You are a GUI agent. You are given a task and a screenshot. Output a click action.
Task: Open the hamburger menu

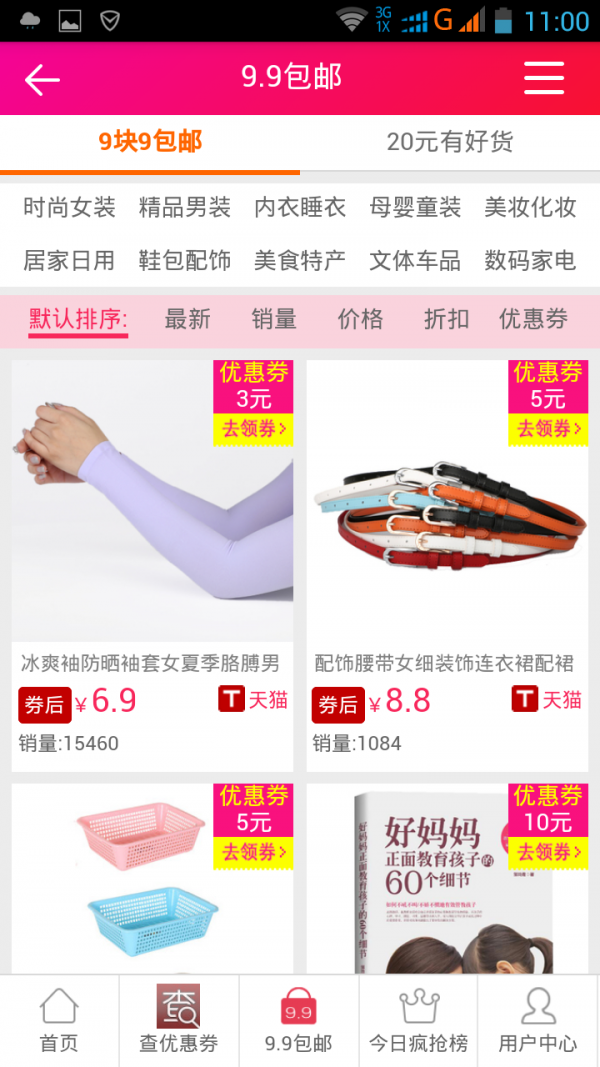[x=544, y=78]
